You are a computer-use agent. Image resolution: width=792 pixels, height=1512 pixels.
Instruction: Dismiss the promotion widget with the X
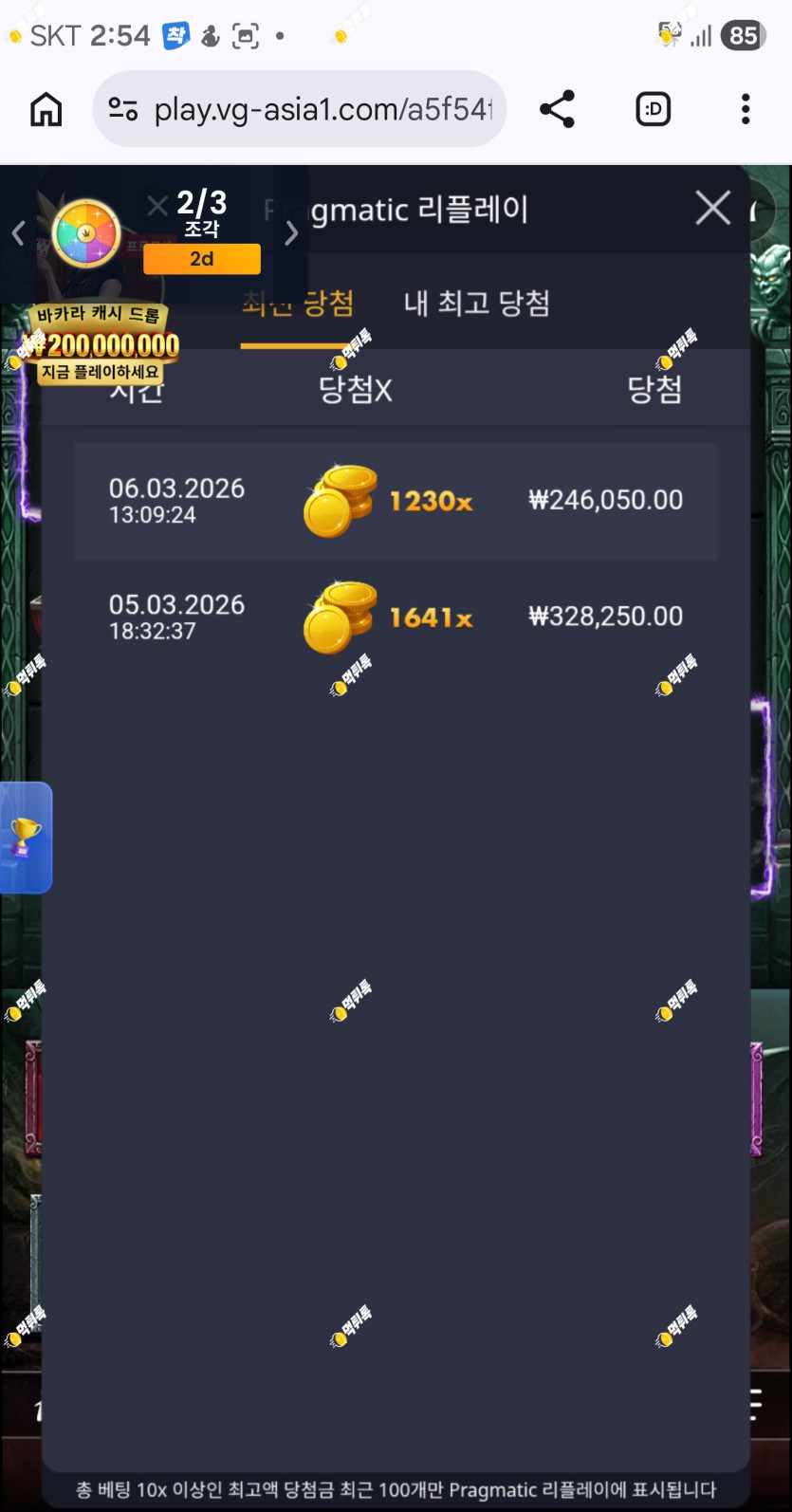click(x=158, y=204)
